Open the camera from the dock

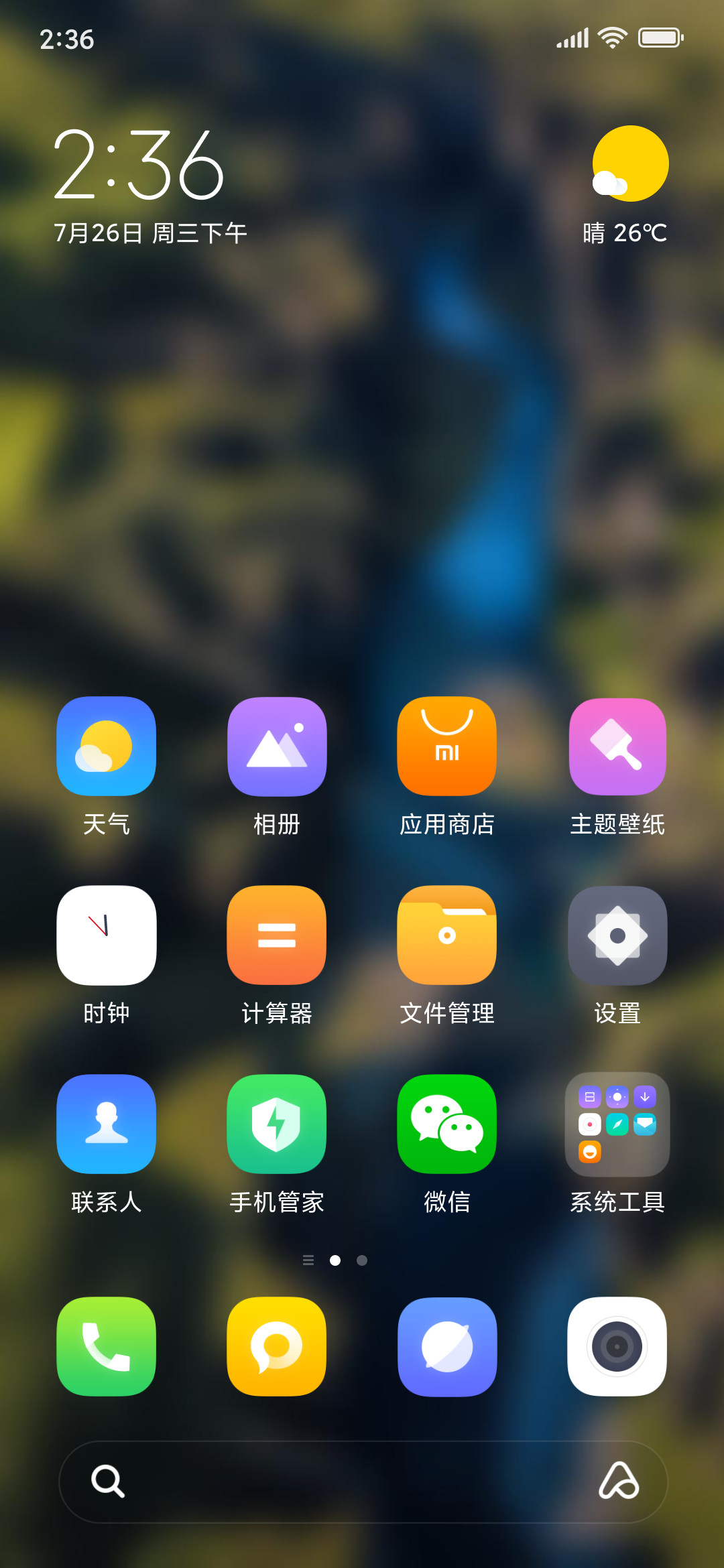(617, 1346)
